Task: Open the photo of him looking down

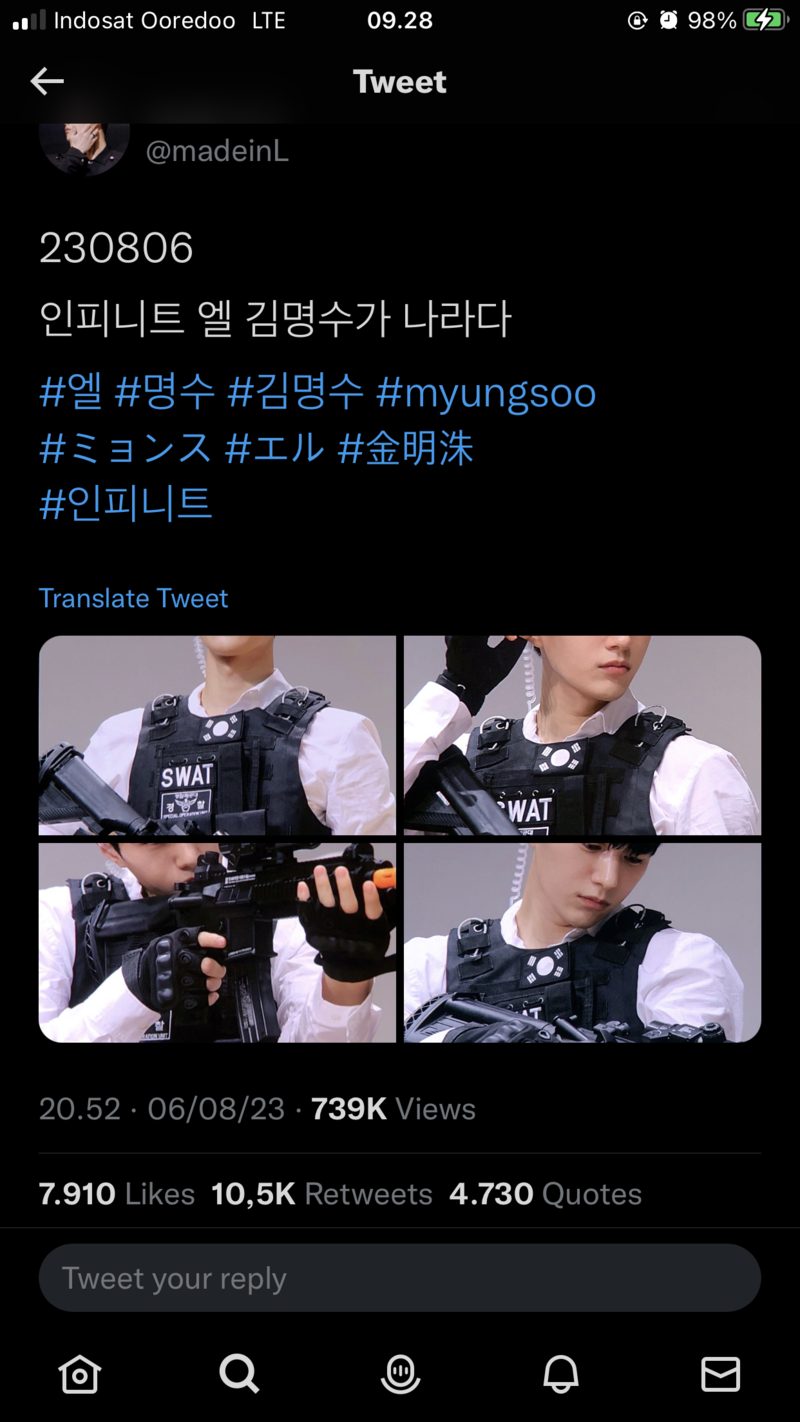Action: (x=582, y=942)
